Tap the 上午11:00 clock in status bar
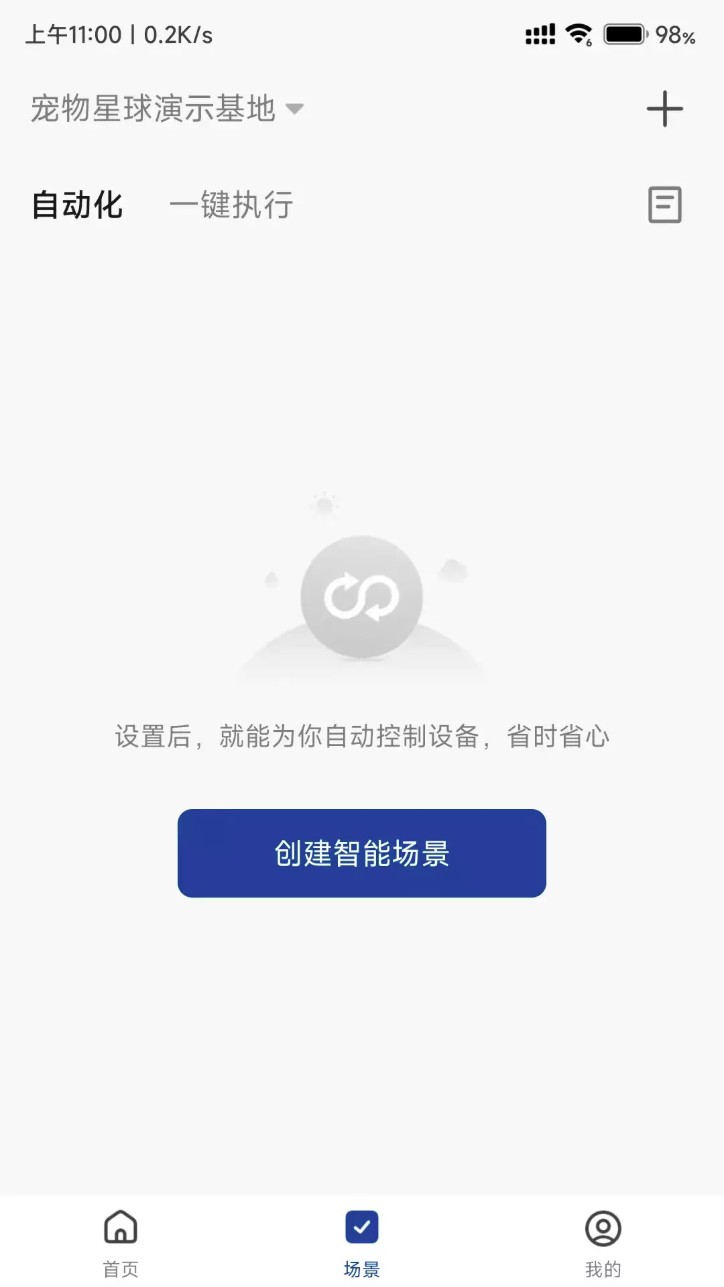Viewport: 724px width, 1287px height. click(75, 34)
